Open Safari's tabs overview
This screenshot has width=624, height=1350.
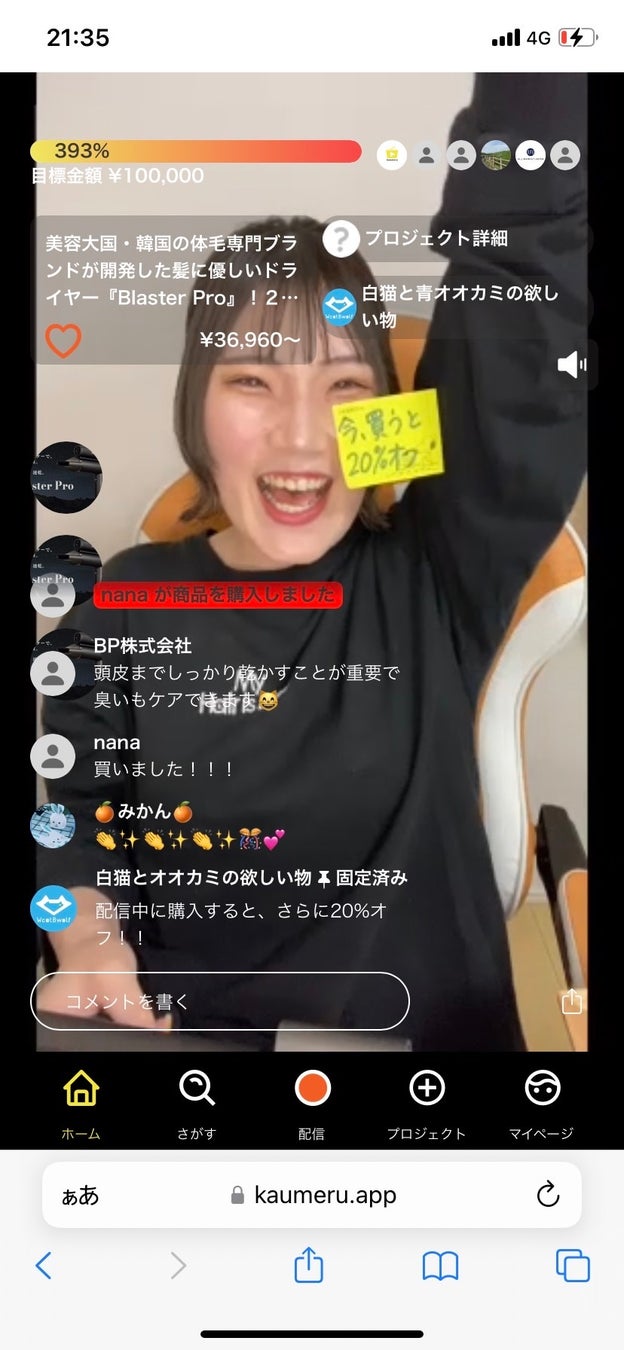[573, 1266]
